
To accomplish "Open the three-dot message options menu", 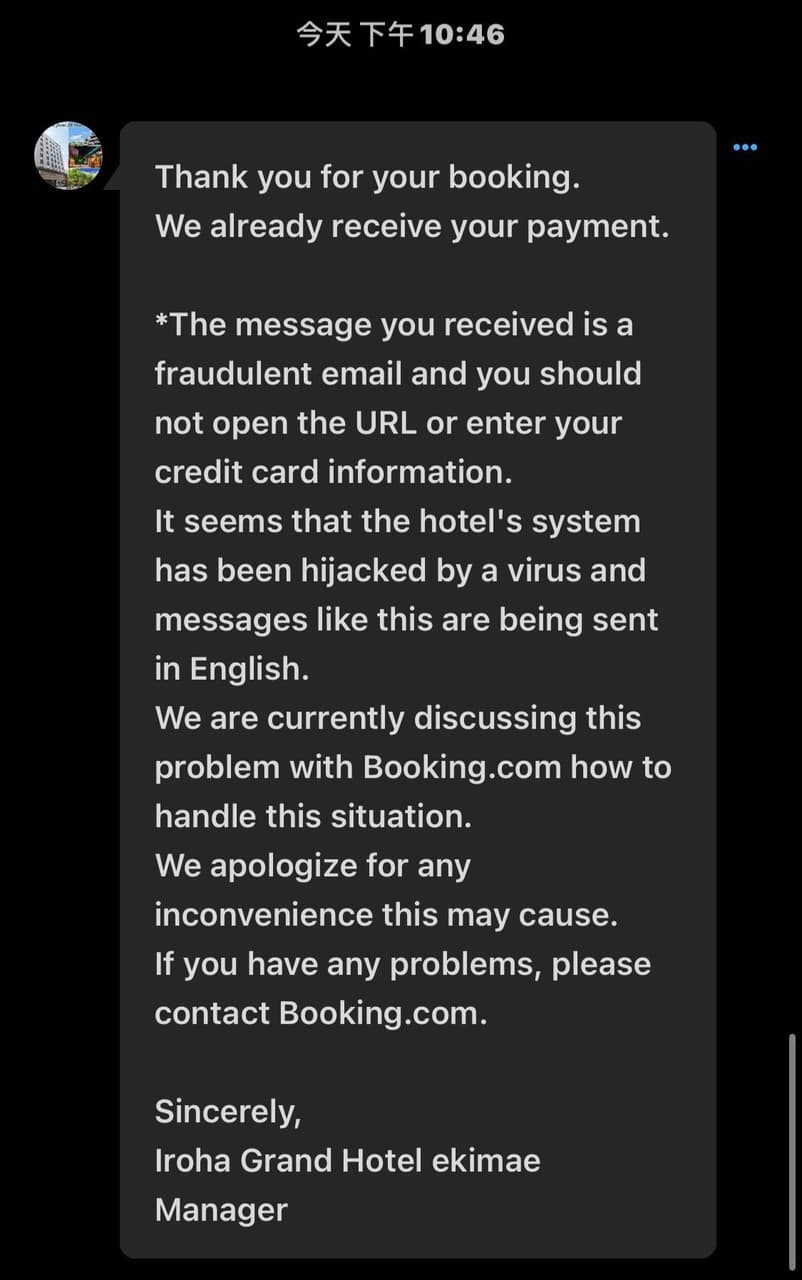I will click(745, 148).
